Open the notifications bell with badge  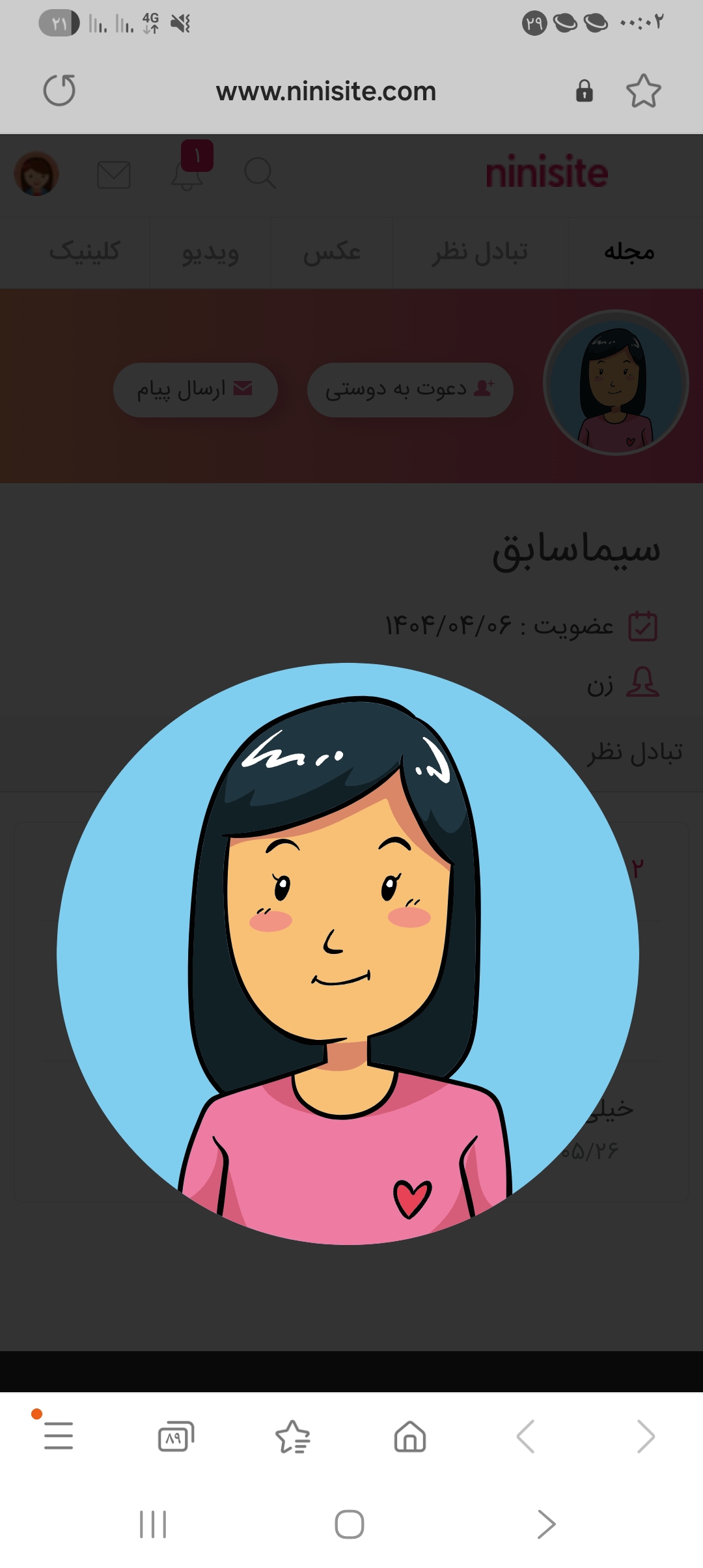[x=187, y=174]
